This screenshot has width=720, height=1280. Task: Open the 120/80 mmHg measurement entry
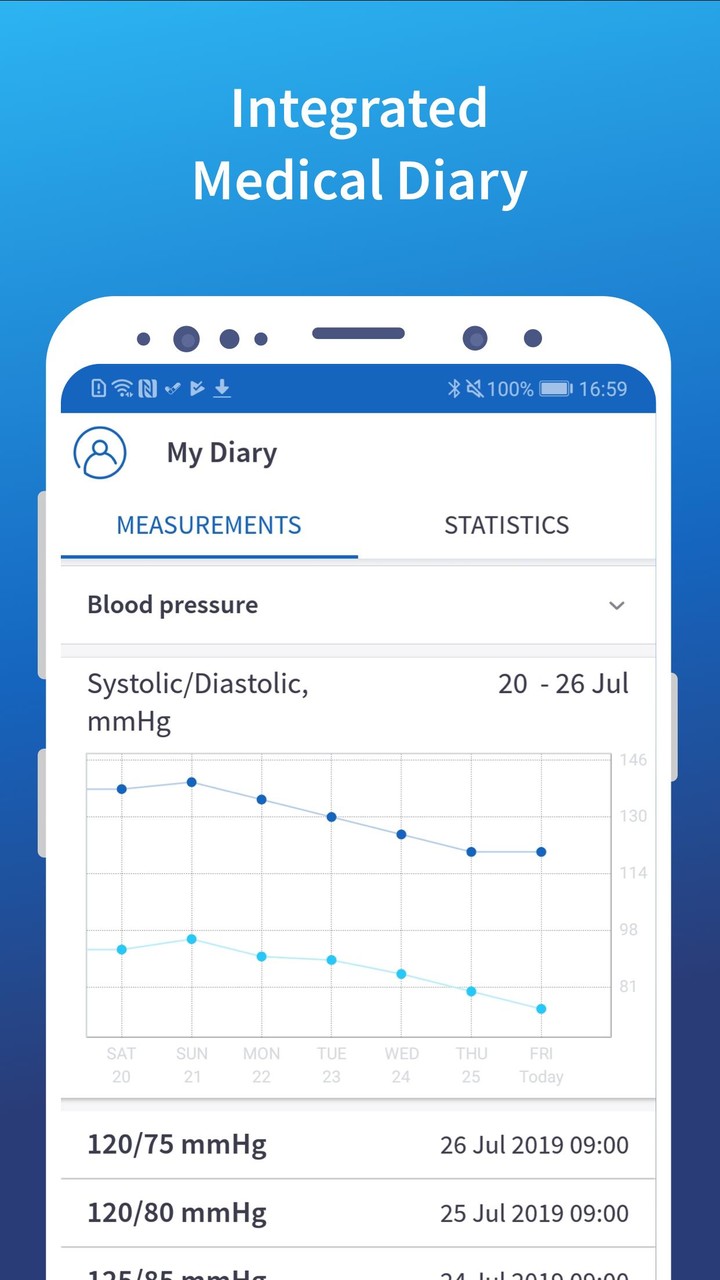(176, 1212)
